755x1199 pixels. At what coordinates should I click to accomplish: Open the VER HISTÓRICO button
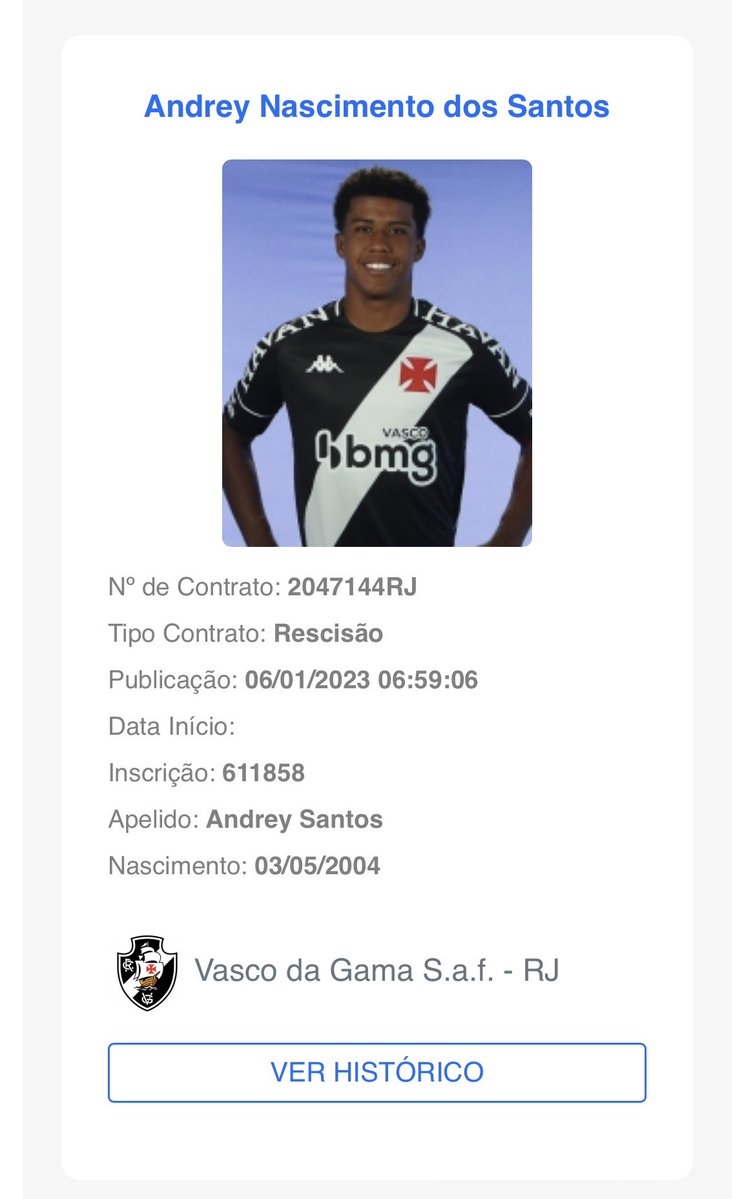click(377, 1072)
